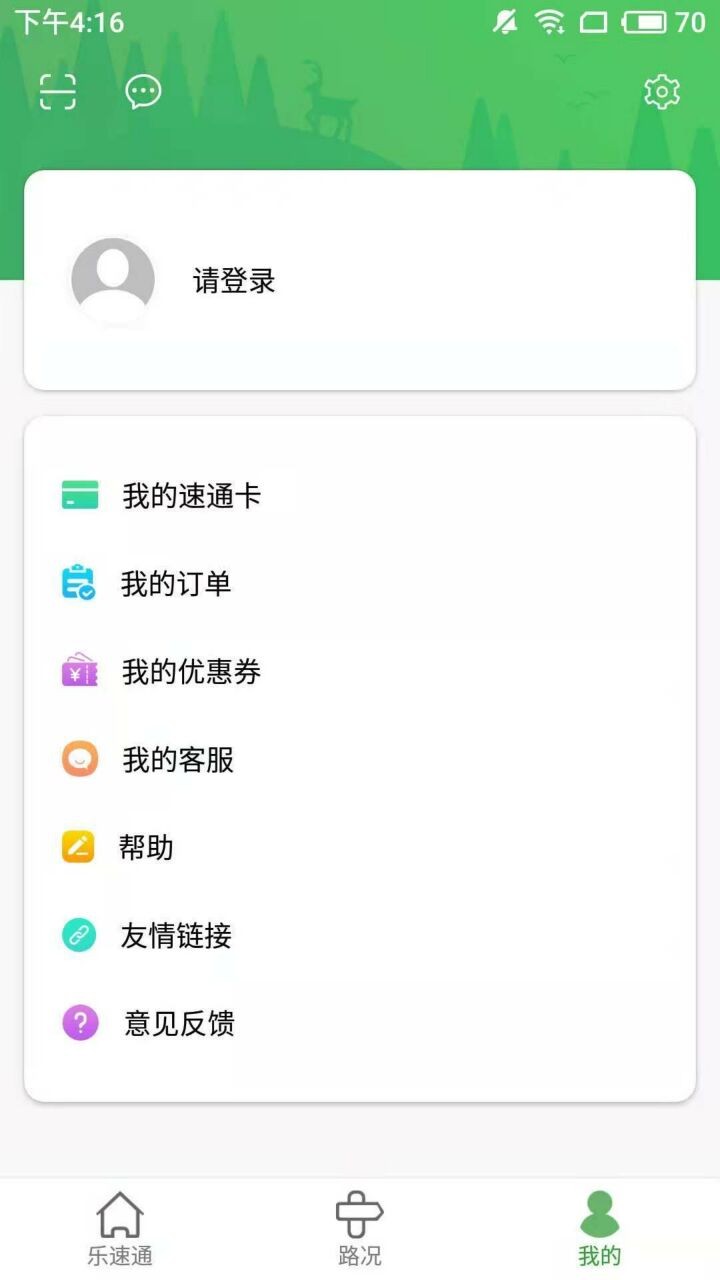This screenshot has height=1280, width=720.
Task: Switch to the 路况 traffic tab
Action: [358, 1228]
